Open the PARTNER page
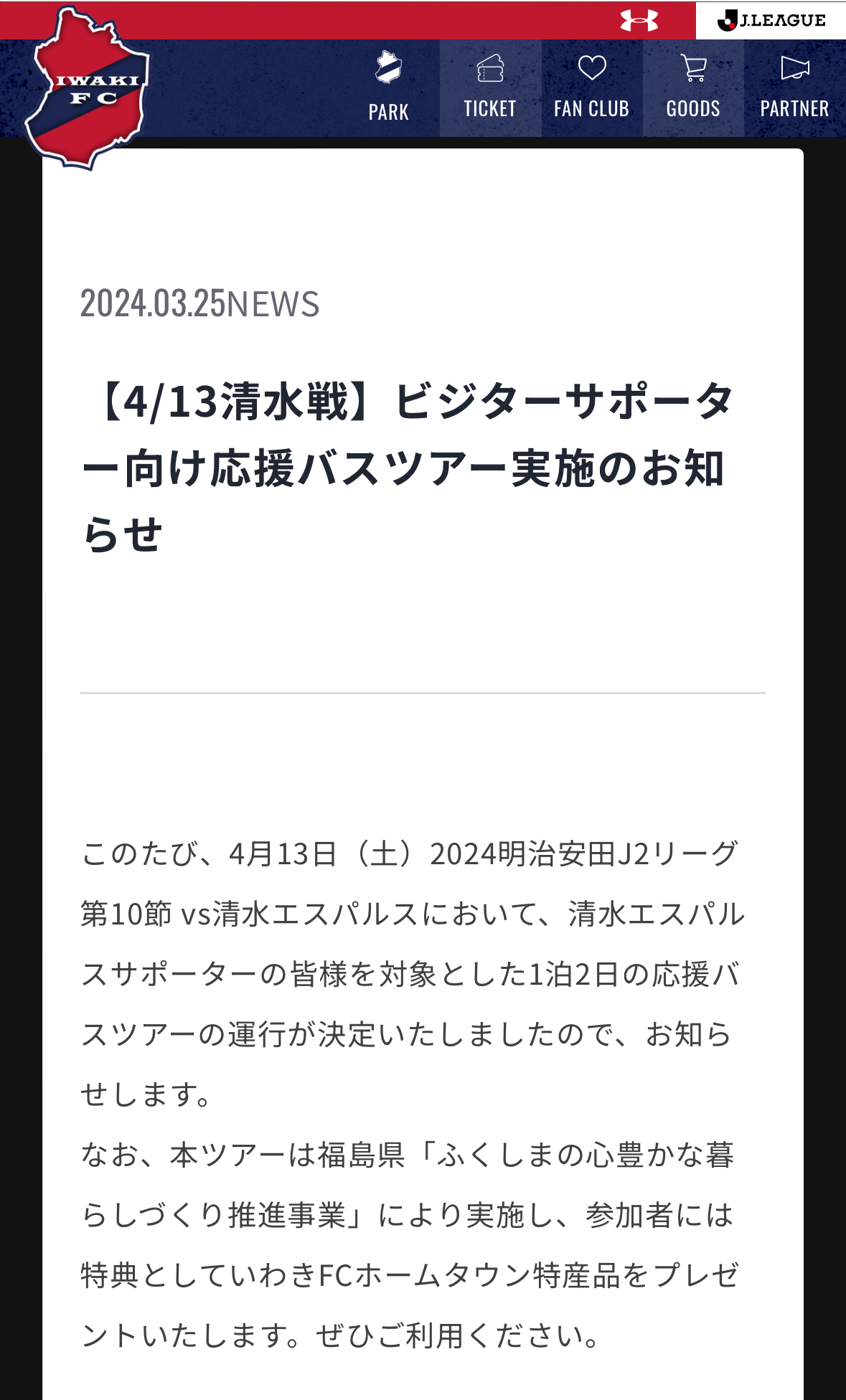This screenshot has width=846, height=1400. click(x=794, y=88)
